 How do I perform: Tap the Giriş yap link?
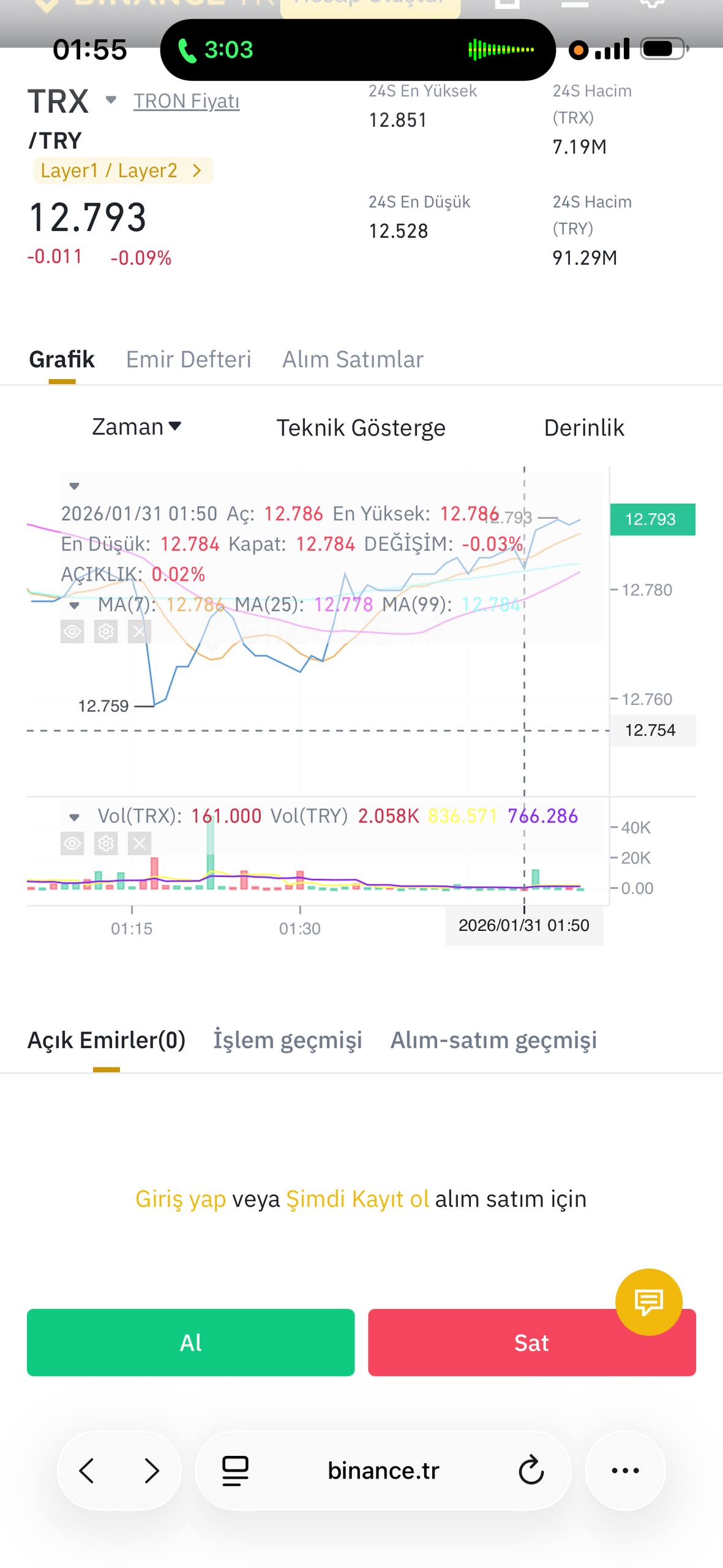point(181,1199)
